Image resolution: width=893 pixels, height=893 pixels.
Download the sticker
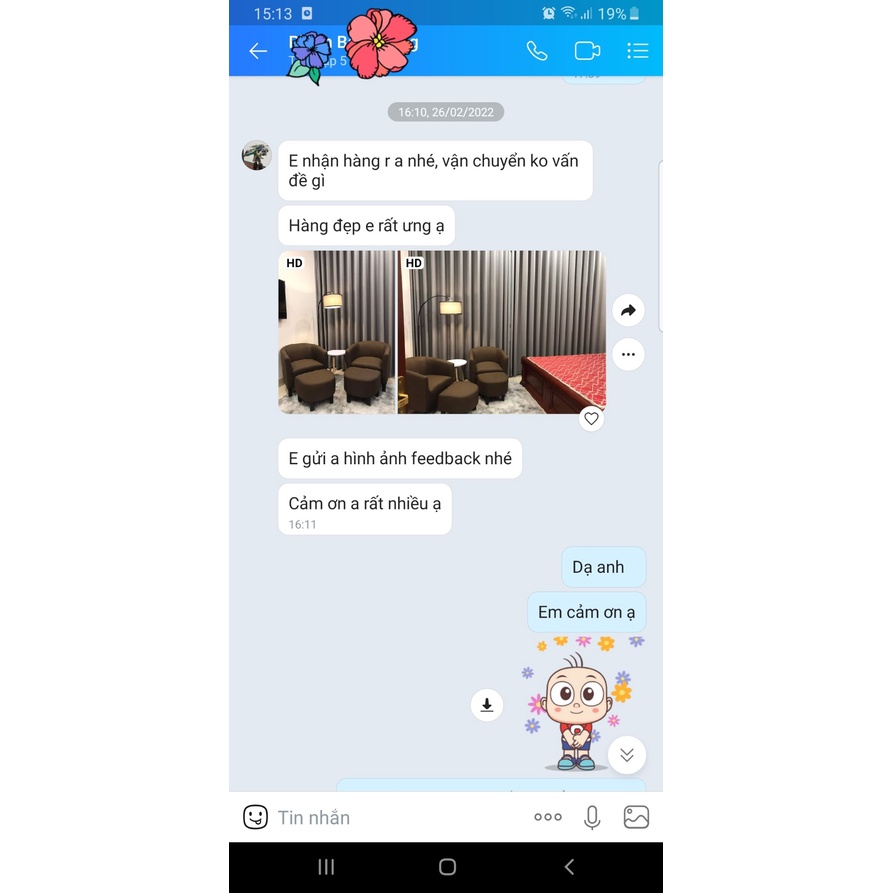point(487,705)
